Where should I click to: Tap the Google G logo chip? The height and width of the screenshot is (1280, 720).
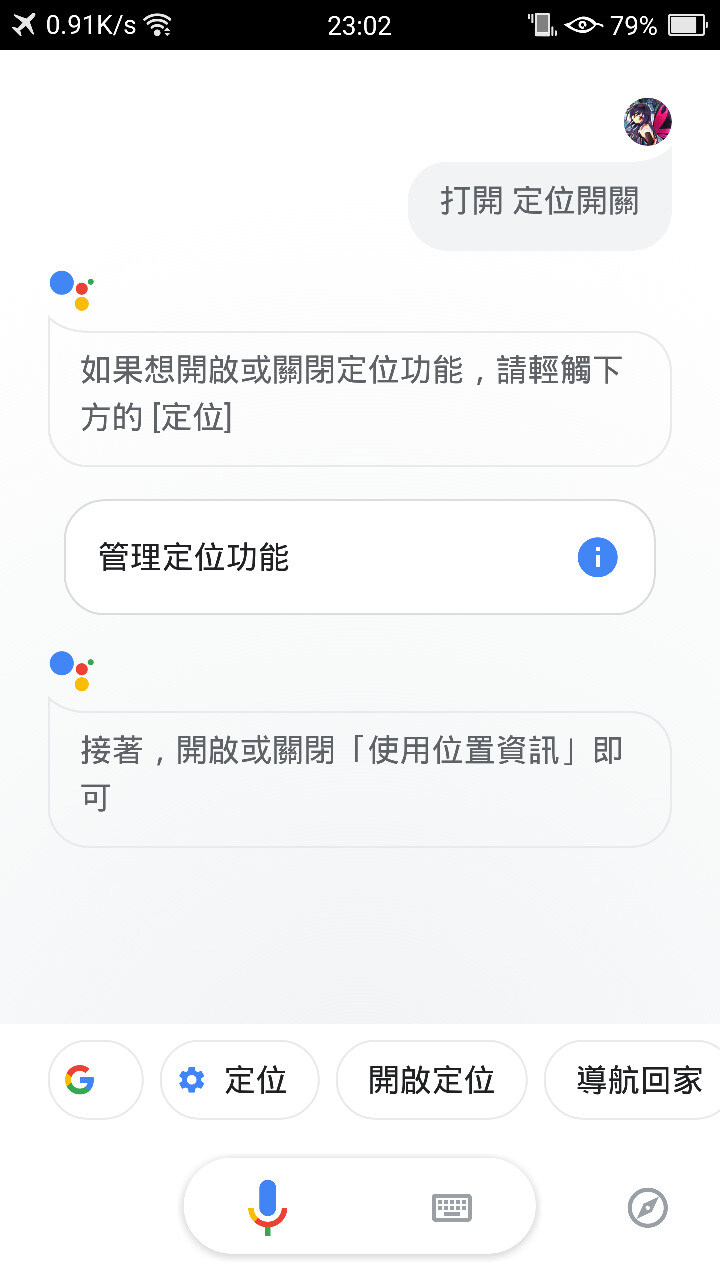click(95, 1080)
